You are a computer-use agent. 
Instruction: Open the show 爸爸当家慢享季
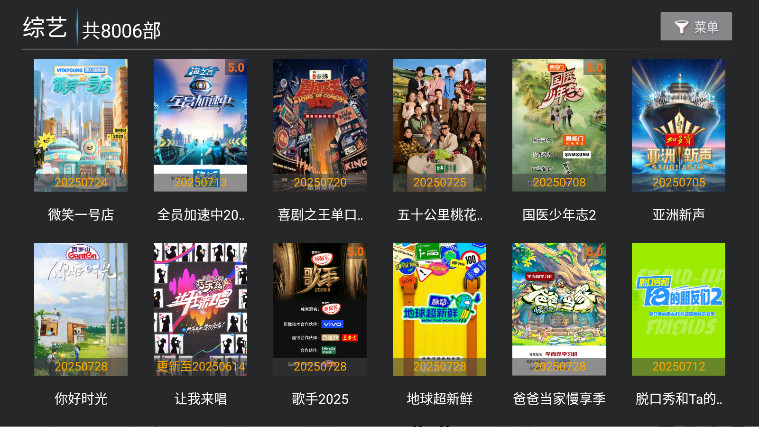[x=559, y=310]
